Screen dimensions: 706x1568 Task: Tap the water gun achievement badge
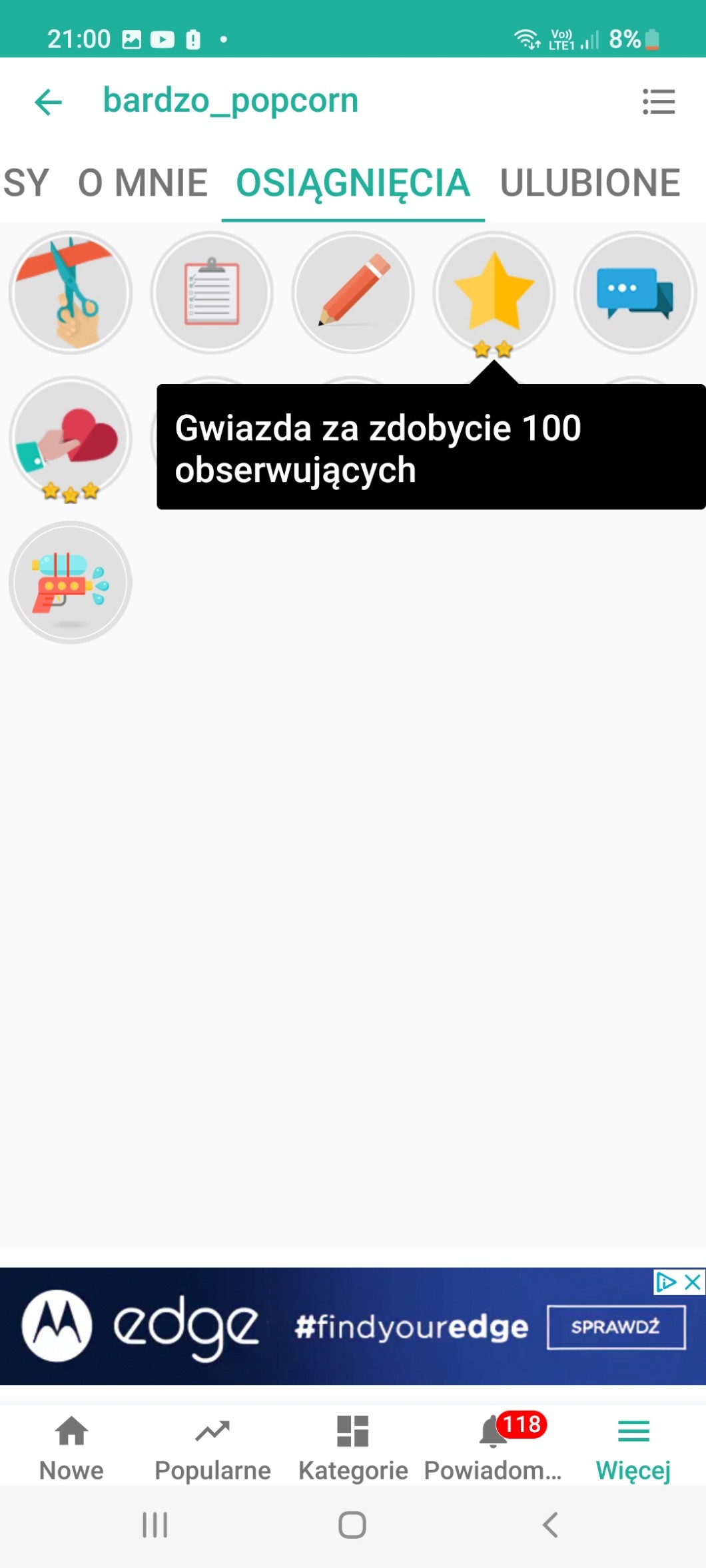(71, 583)
